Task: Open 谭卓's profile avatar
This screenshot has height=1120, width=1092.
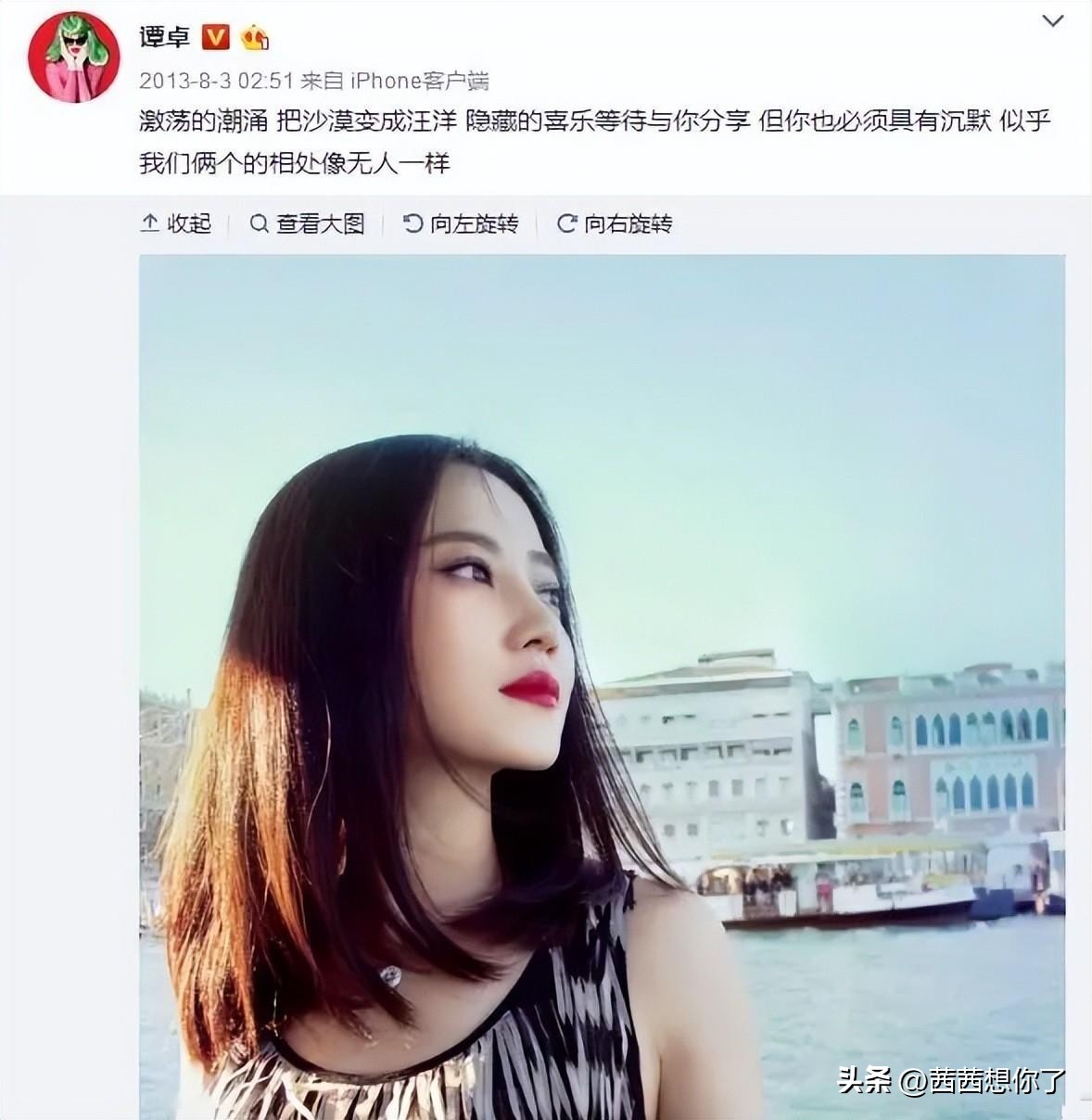Action: click(74, 56)
